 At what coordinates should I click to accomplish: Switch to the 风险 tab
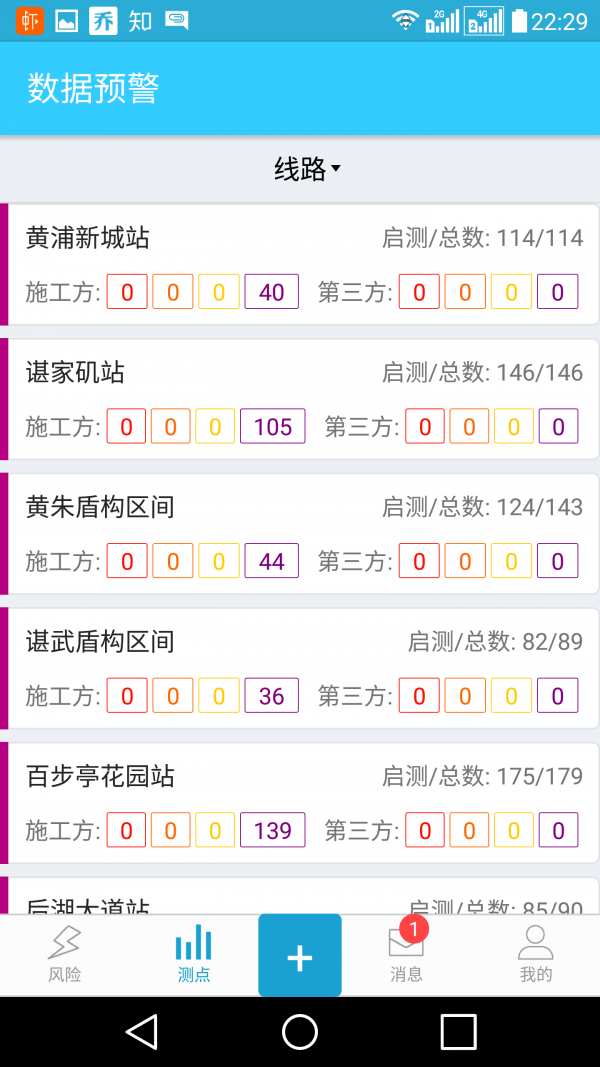click(x=65, y=955)
